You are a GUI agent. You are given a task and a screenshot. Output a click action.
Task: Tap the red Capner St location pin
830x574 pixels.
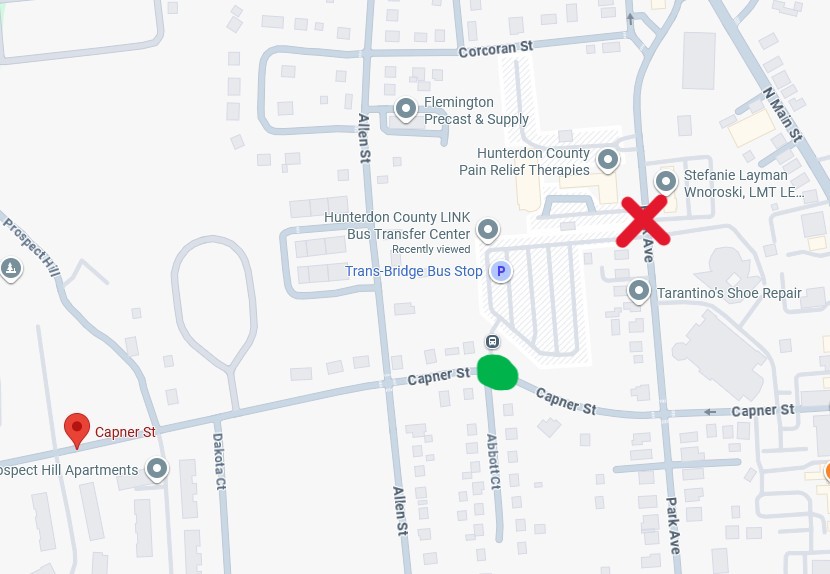click(x=77, y=430)
